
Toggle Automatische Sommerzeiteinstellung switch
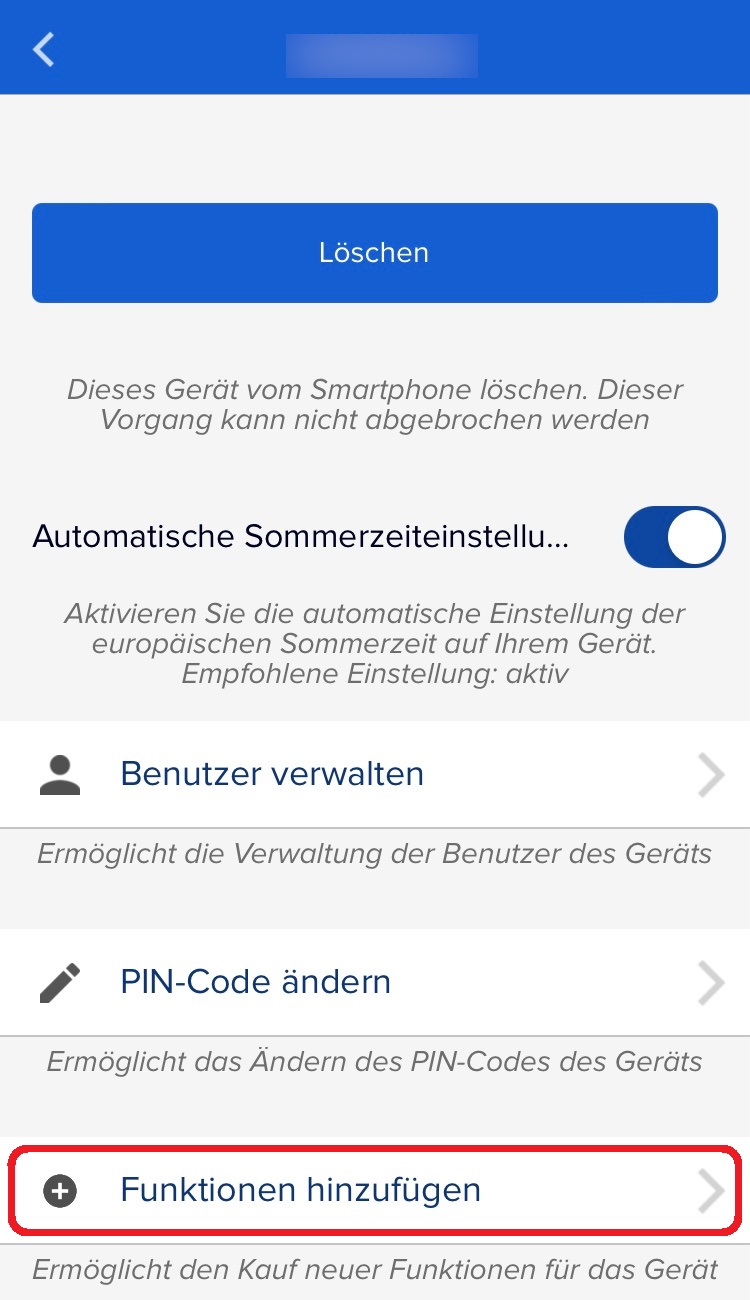[674, 537]
